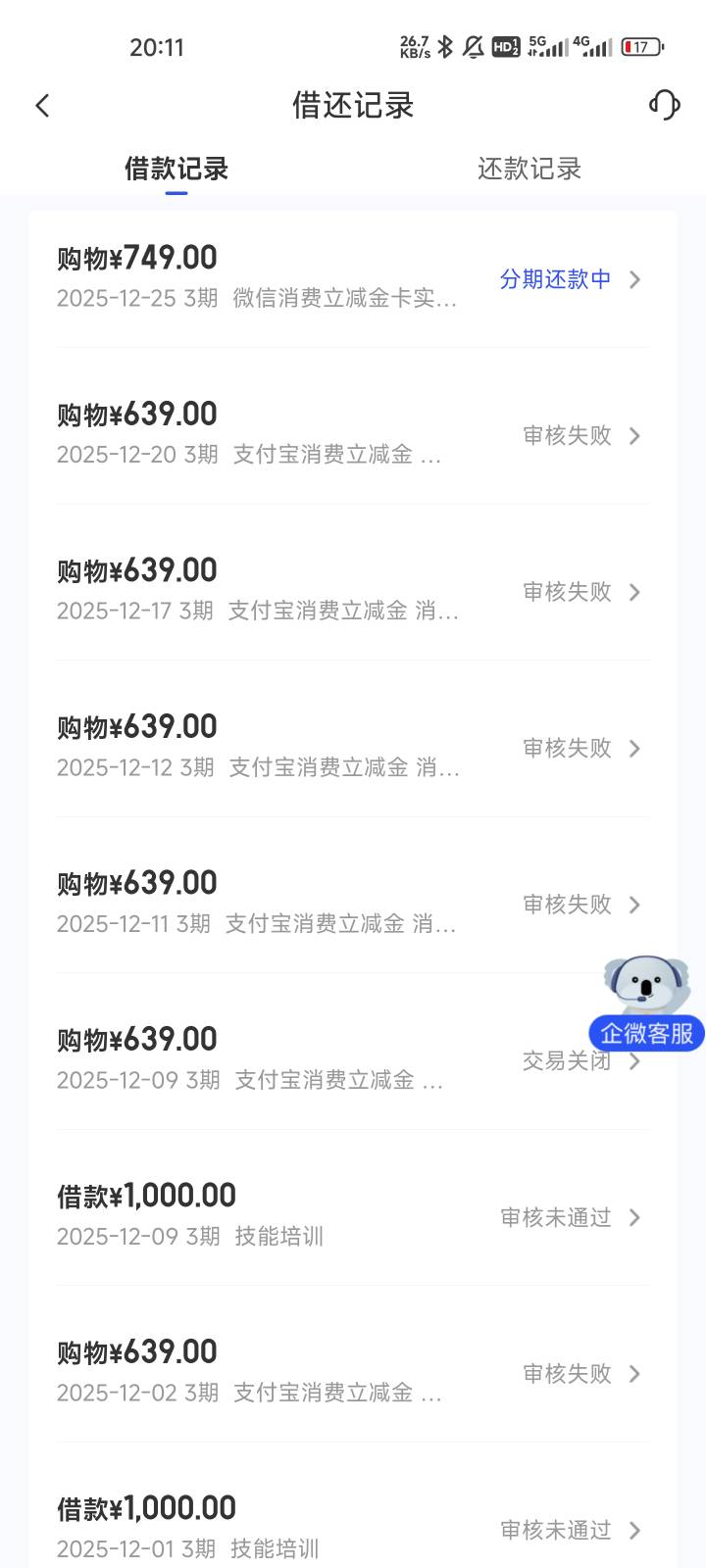Open the customer service headset icon
Image resolution: width=706 pixels, height=1568 pixels.
tap(664, 105)
